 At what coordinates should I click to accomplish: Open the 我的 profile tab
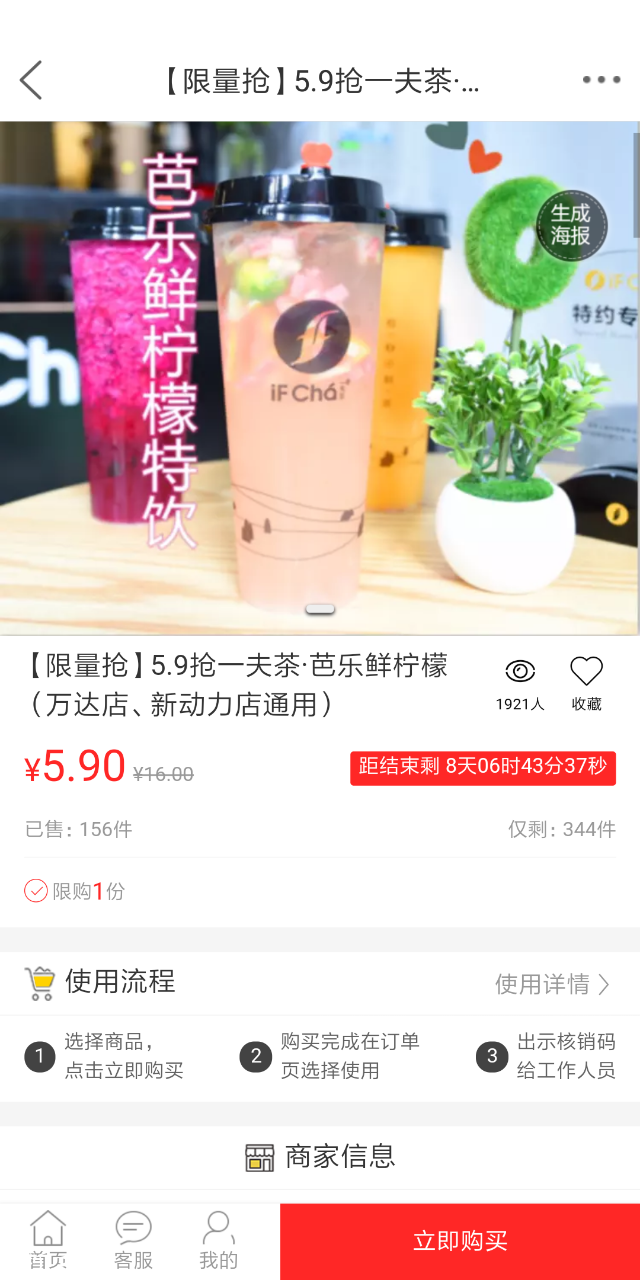(218, 1241)
